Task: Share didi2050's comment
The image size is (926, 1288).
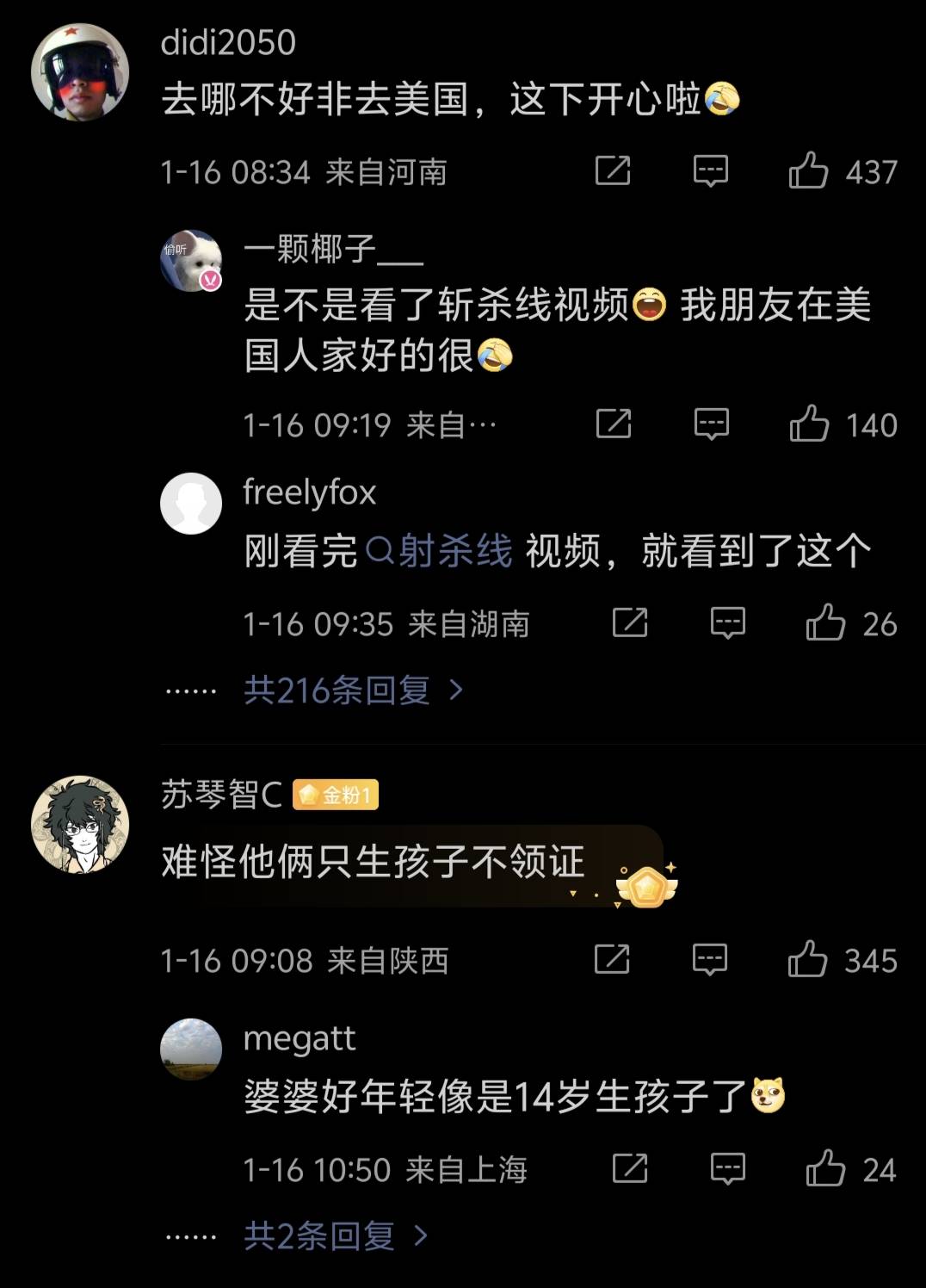Action: point(613,170)
